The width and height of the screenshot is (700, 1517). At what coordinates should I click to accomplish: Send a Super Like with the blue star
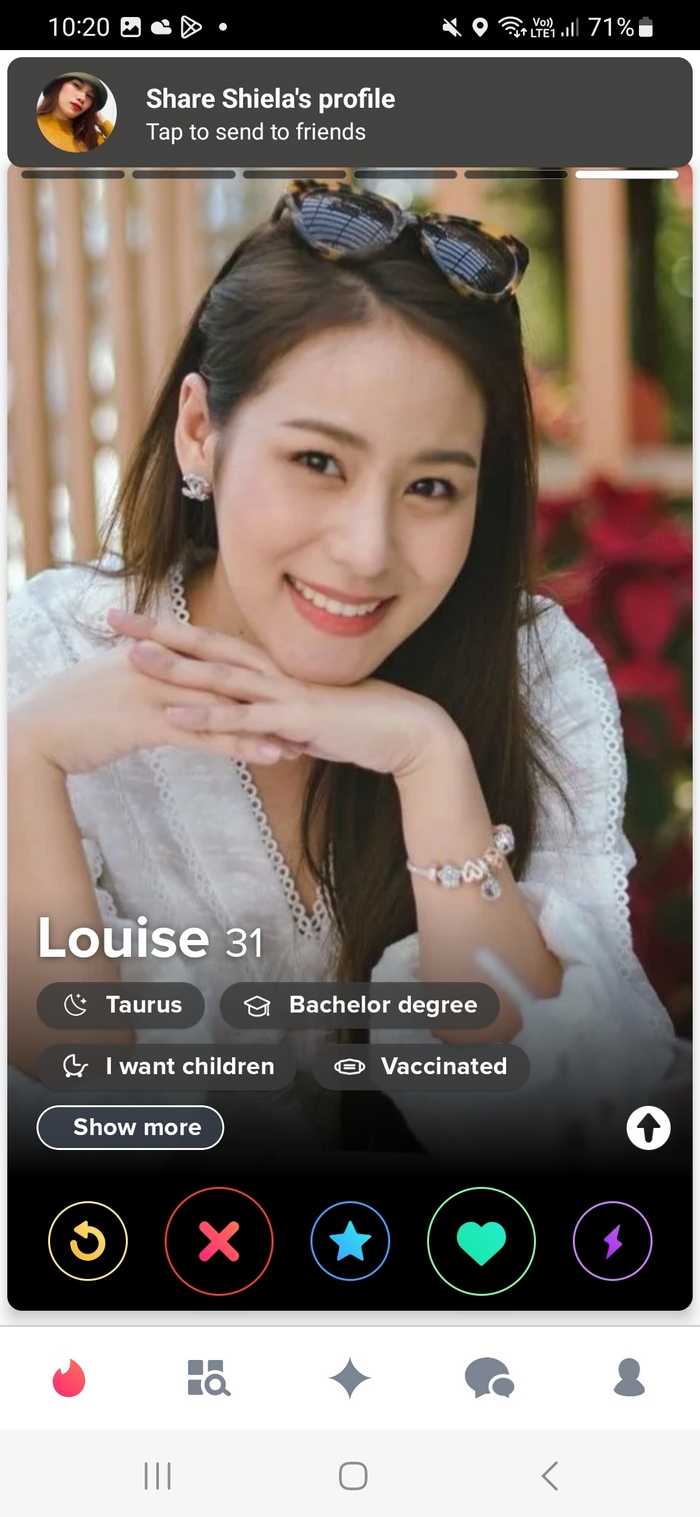click(350, 1242)
